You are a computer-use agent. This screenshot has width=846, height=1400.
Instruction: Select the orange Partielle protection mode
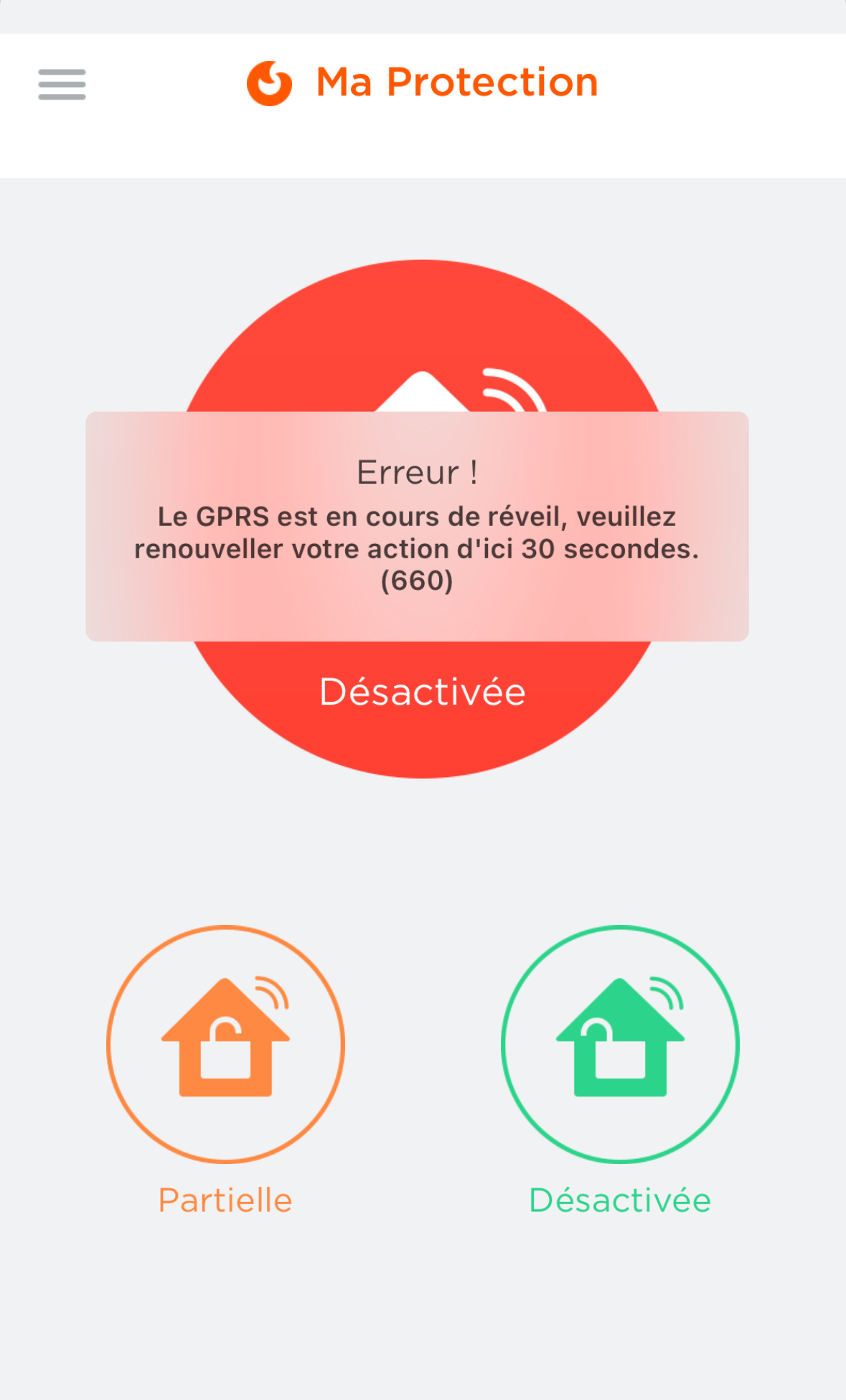pos(225,1044)
